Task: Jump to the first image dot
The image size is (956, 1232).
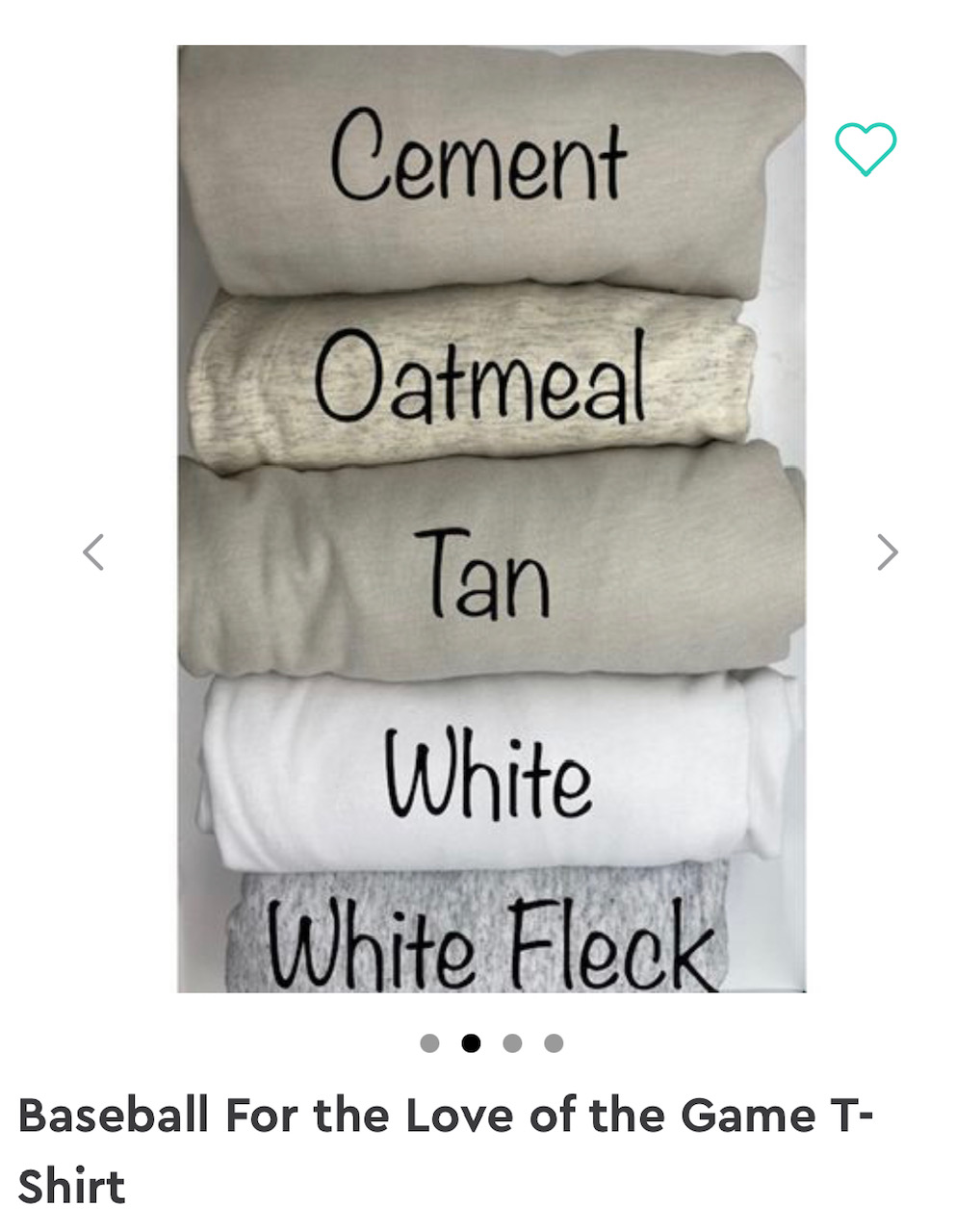Action: tap(429, 1043)
